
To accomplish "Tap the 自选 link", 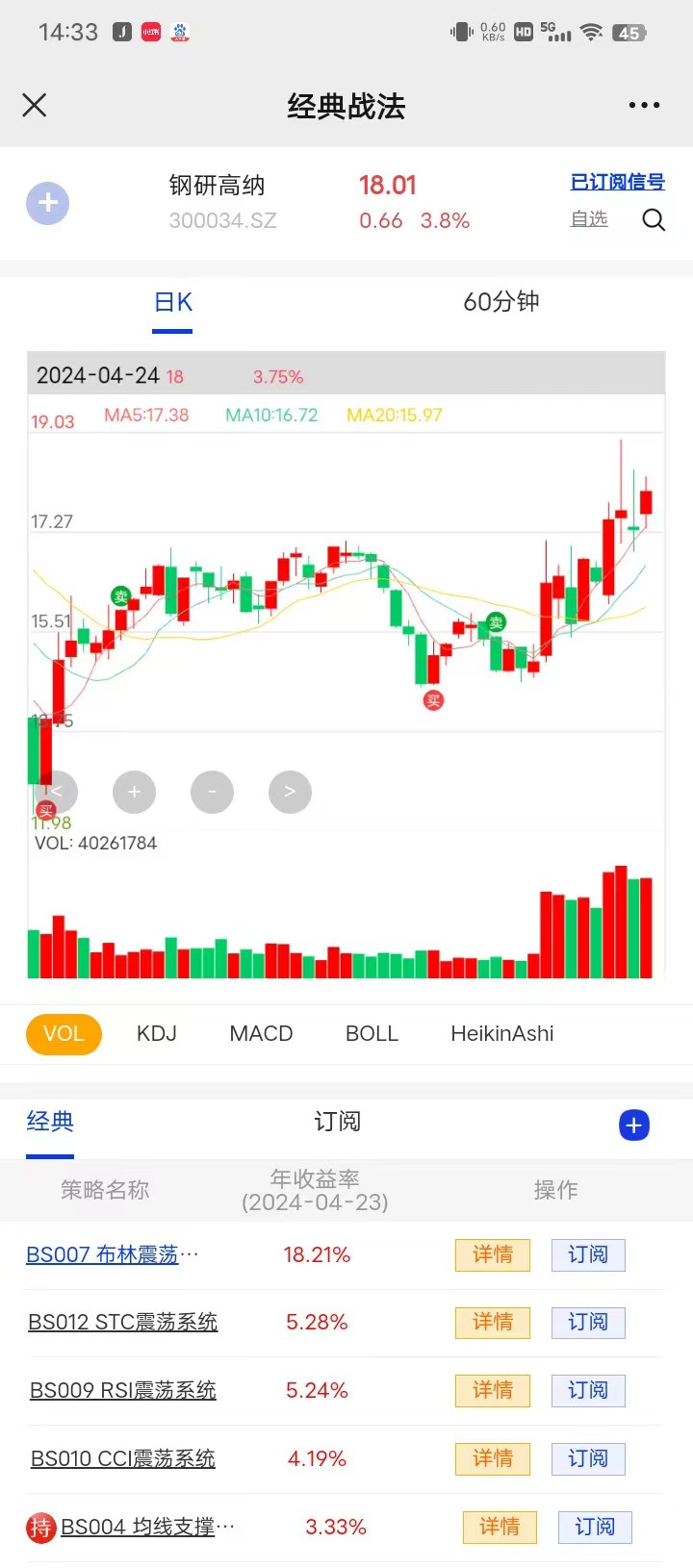I will [589, 219].
